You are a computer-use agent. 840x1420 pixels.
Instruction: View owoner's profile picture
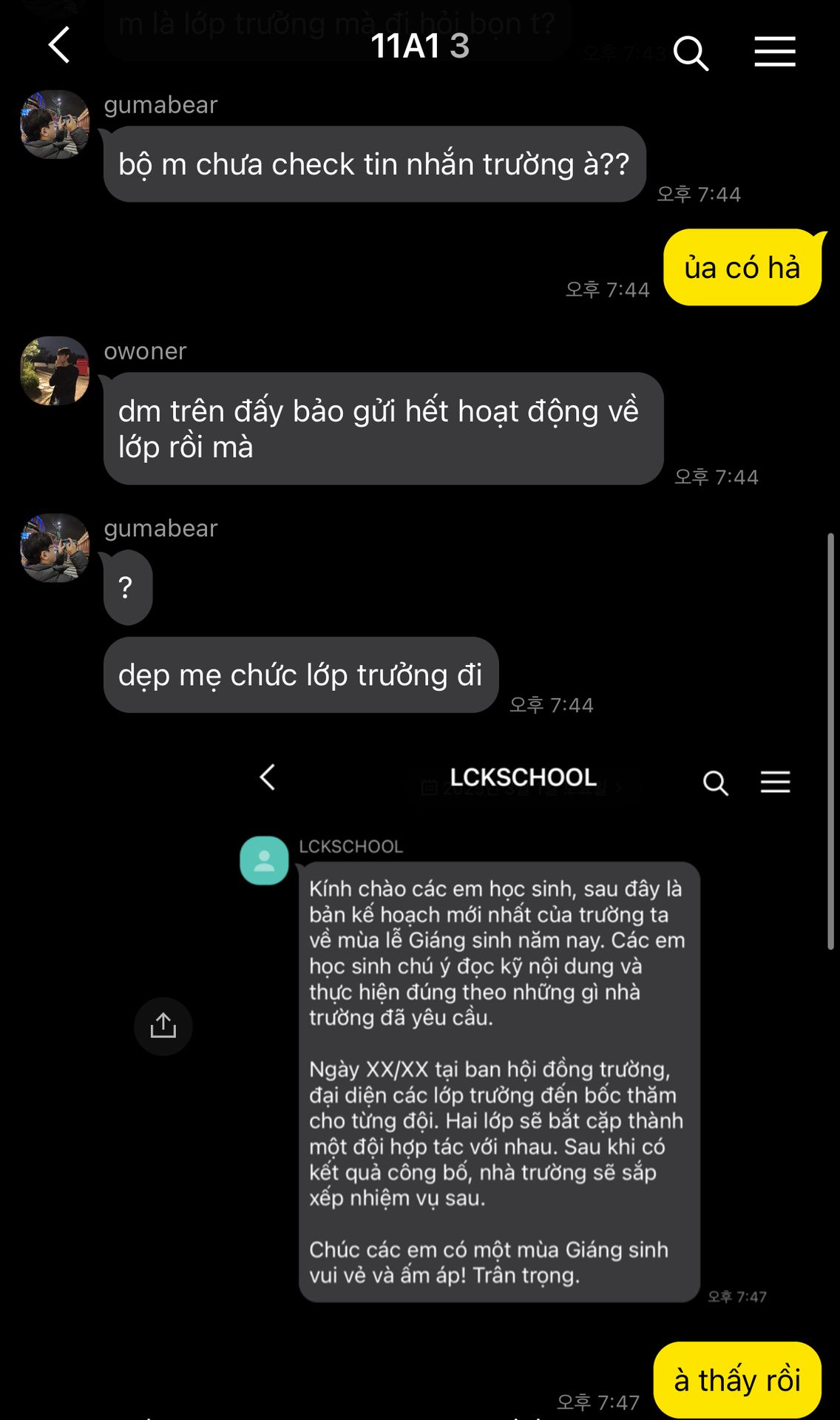pyautogui.click(x=55, y=371)
